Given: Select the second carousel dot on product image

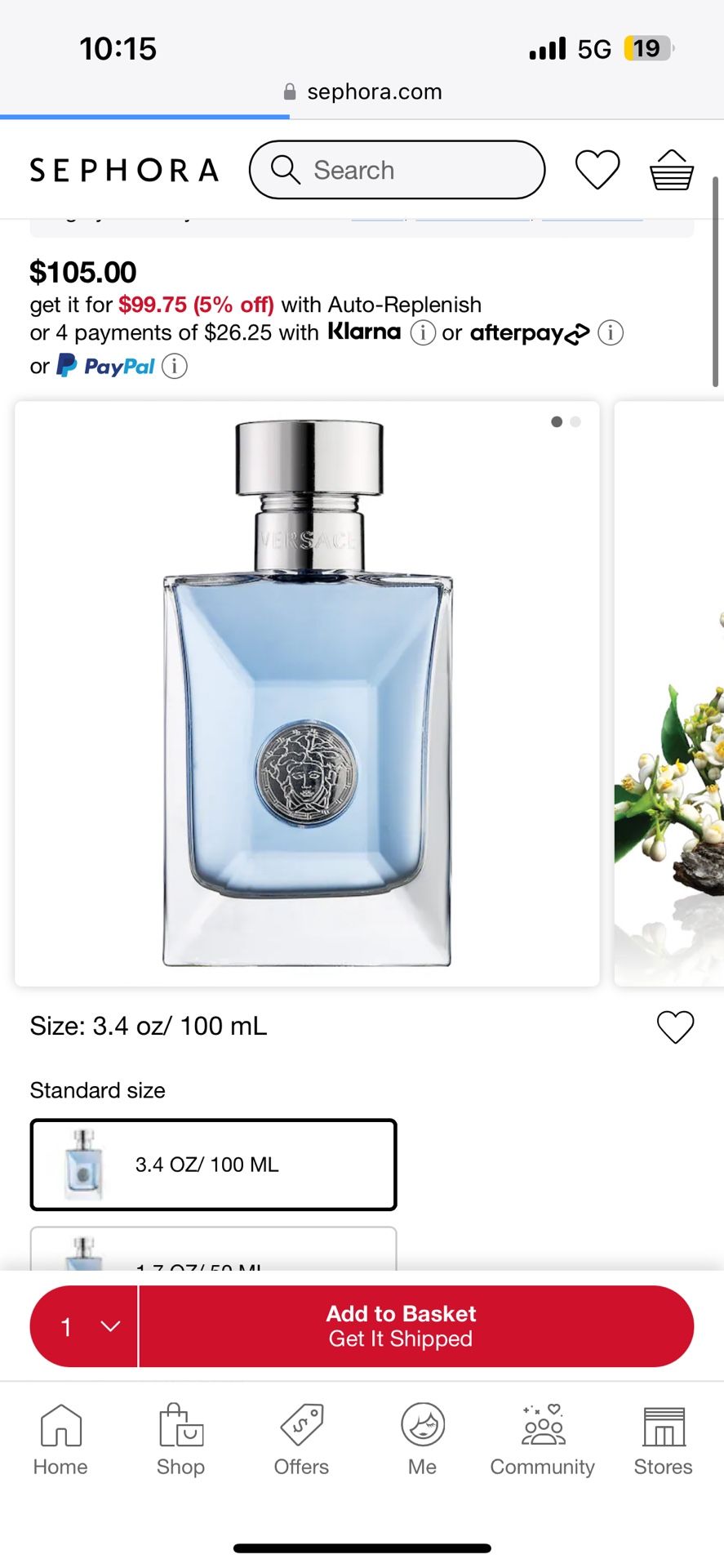Looking at the screenshot, I should coord(576,422).
